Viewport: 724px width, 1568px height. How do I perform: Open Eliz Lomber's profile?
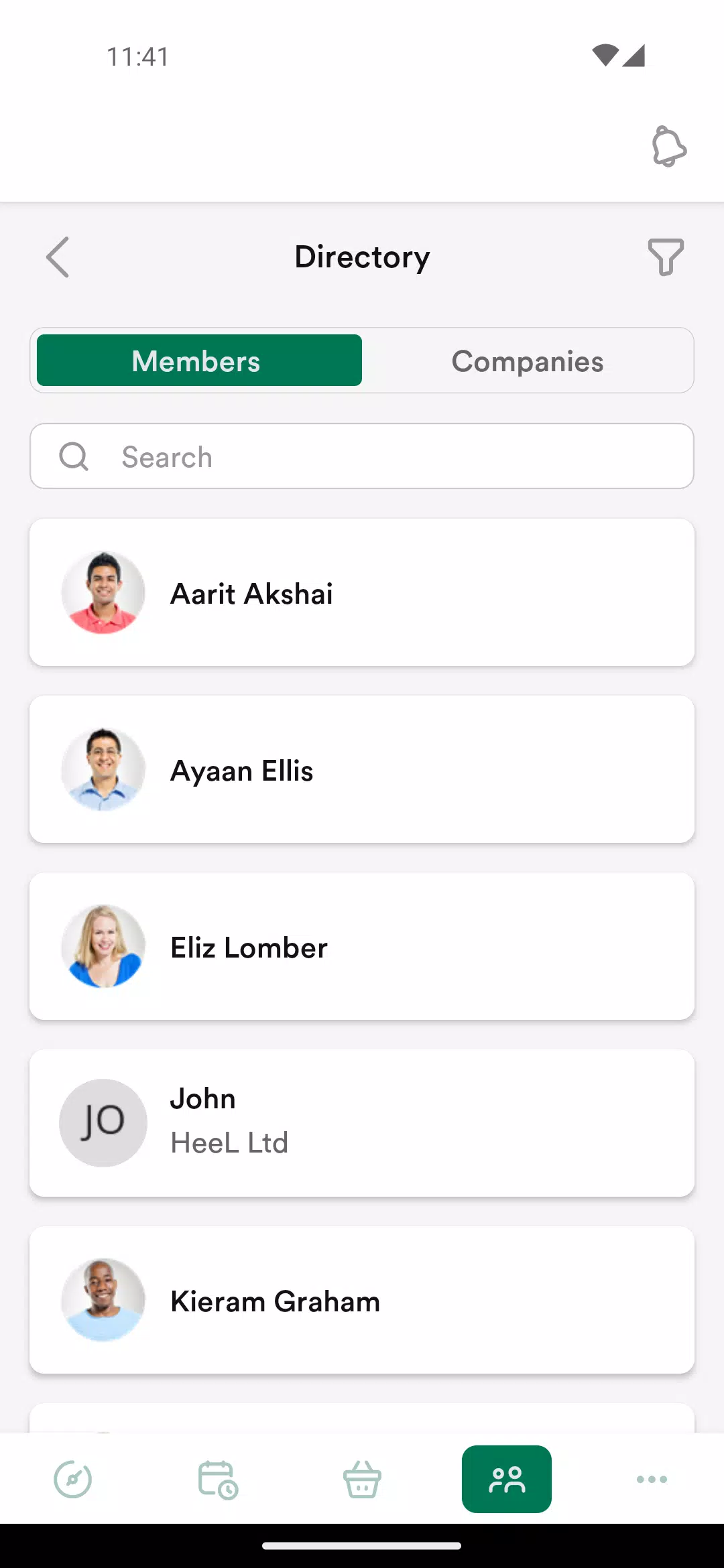click(x=362, y=946)
